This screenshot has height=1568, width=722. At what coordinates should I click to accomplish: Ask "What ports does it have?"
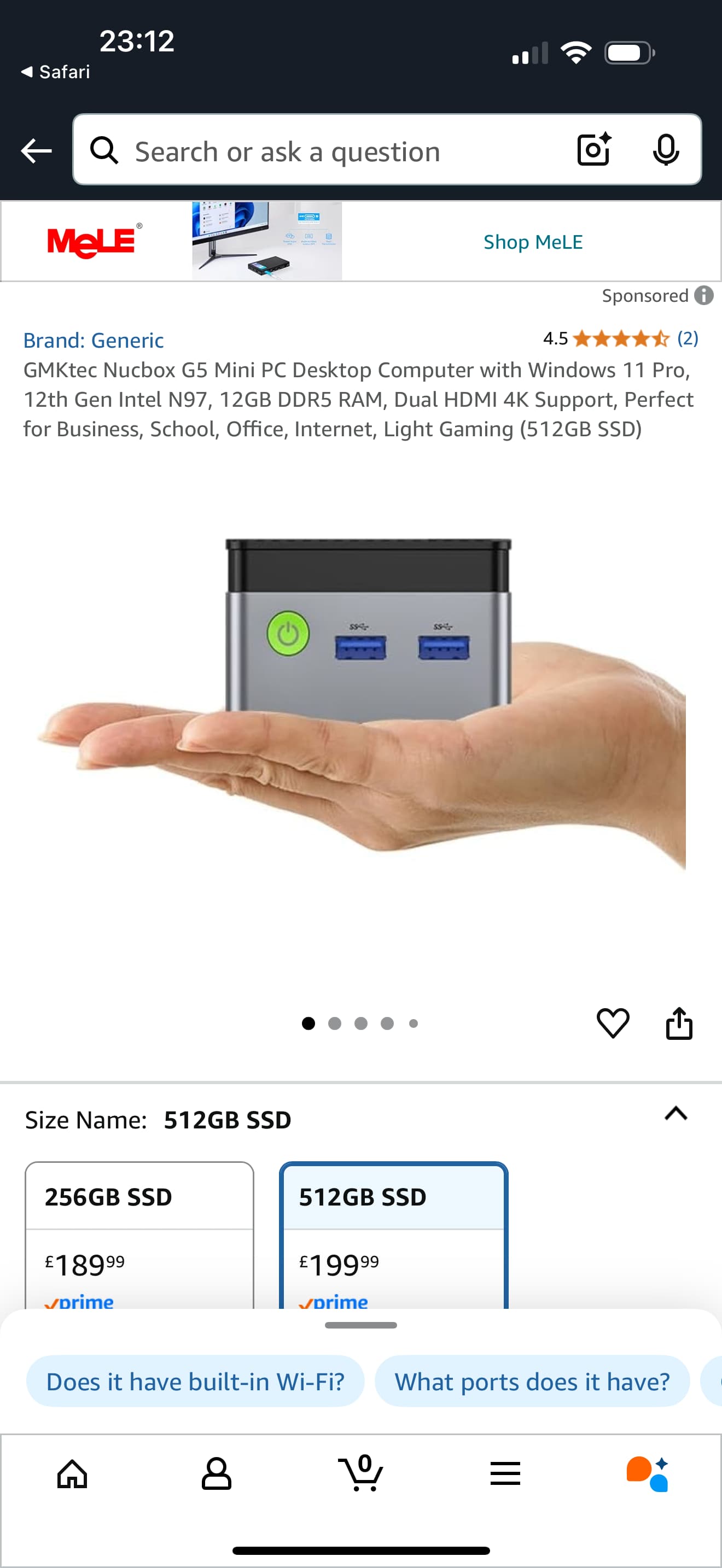(x=532, y=1381)
